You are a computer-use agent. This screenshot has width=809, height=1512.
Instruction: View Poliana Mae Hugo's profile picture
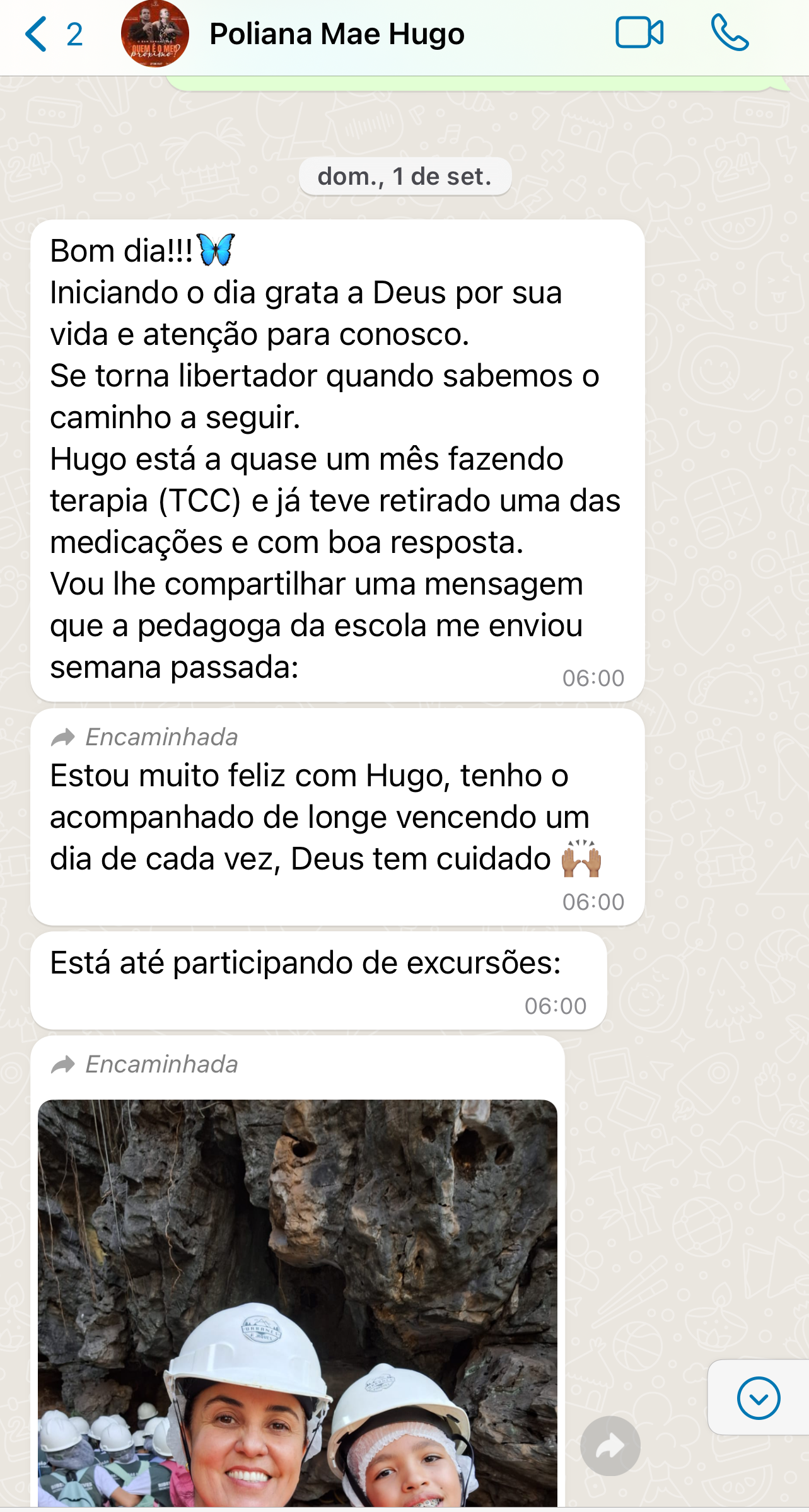coord(155,34)
